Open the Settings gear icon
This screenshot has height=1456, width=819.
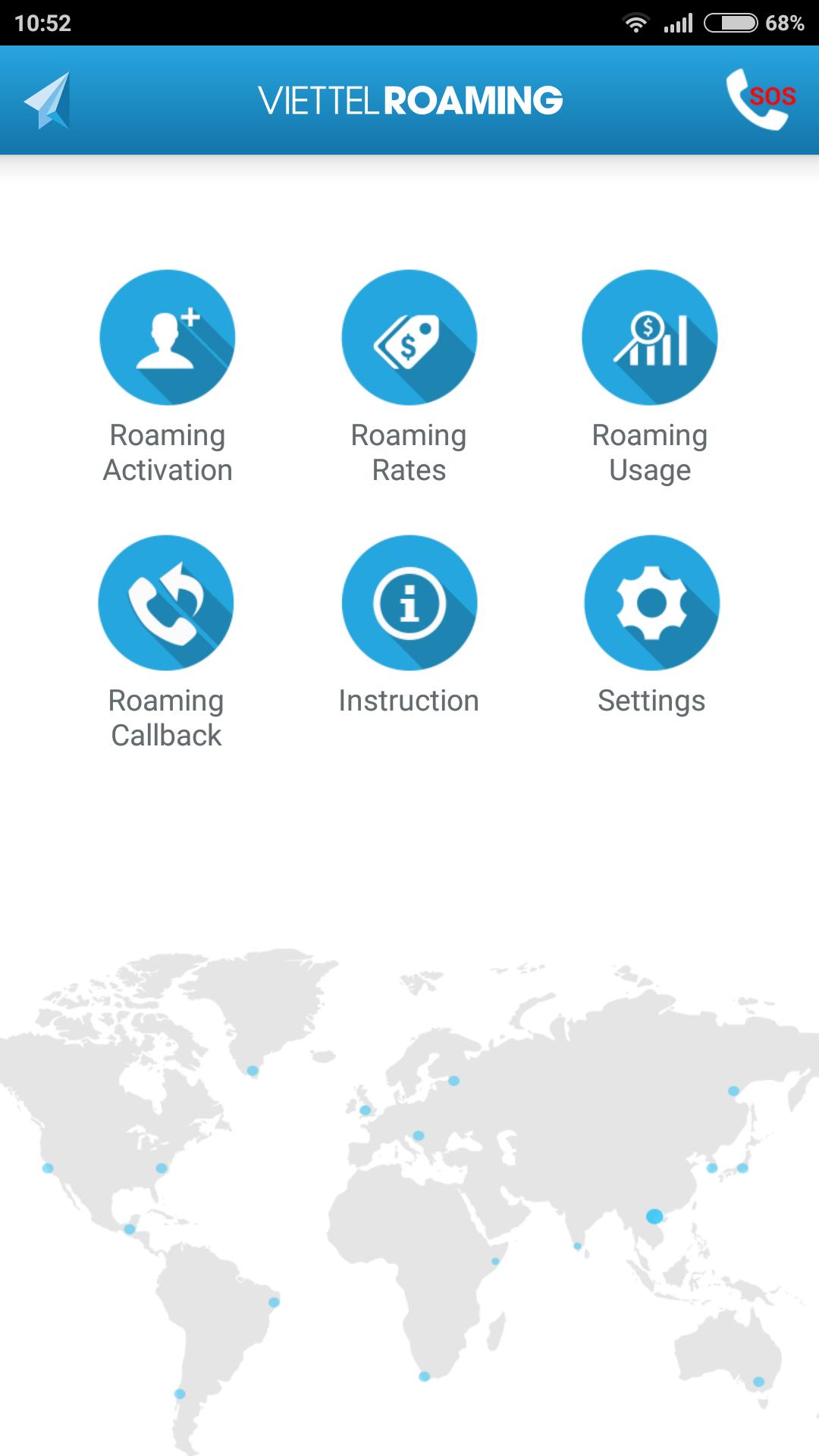(x=650, y=603)
